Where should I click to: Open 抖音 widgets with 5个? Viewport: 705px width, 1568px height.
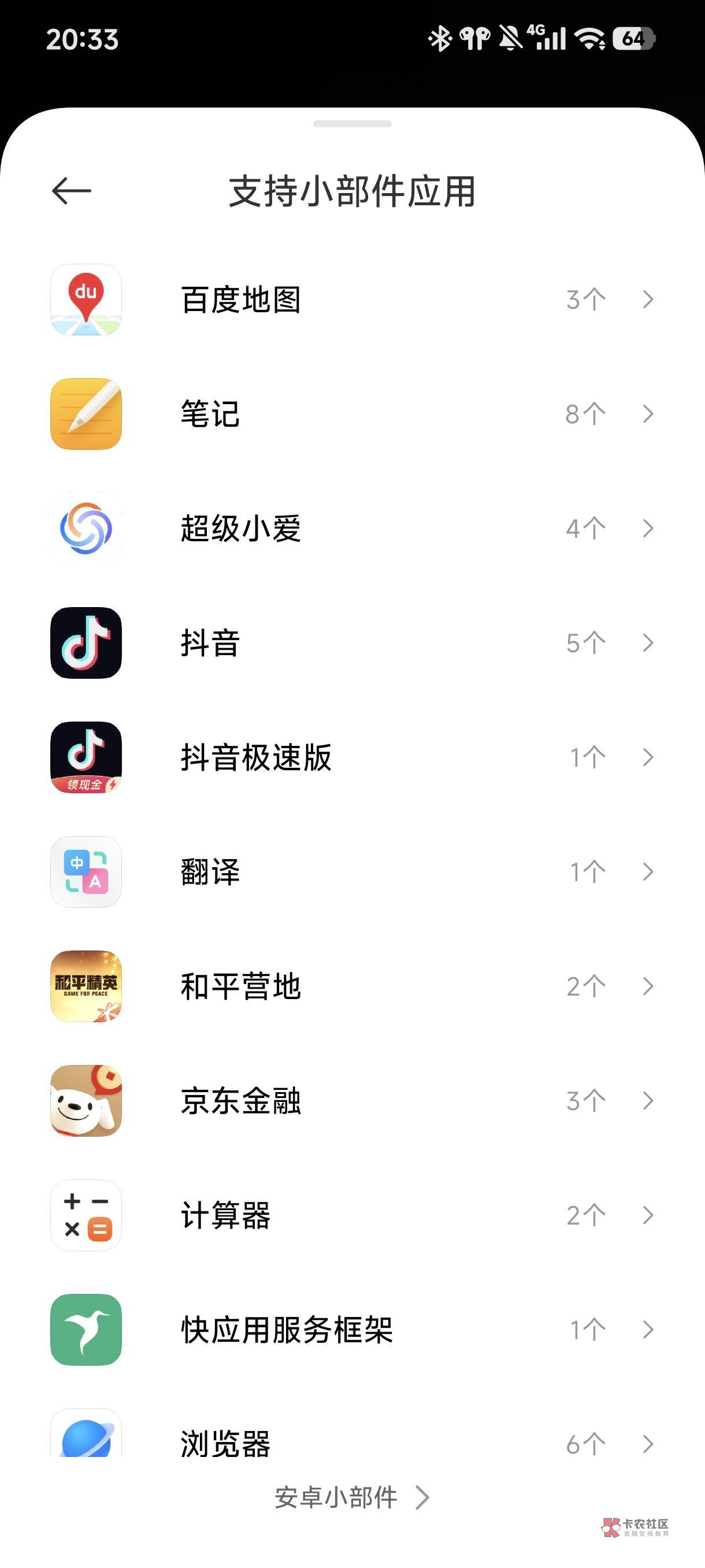point(351,643)
